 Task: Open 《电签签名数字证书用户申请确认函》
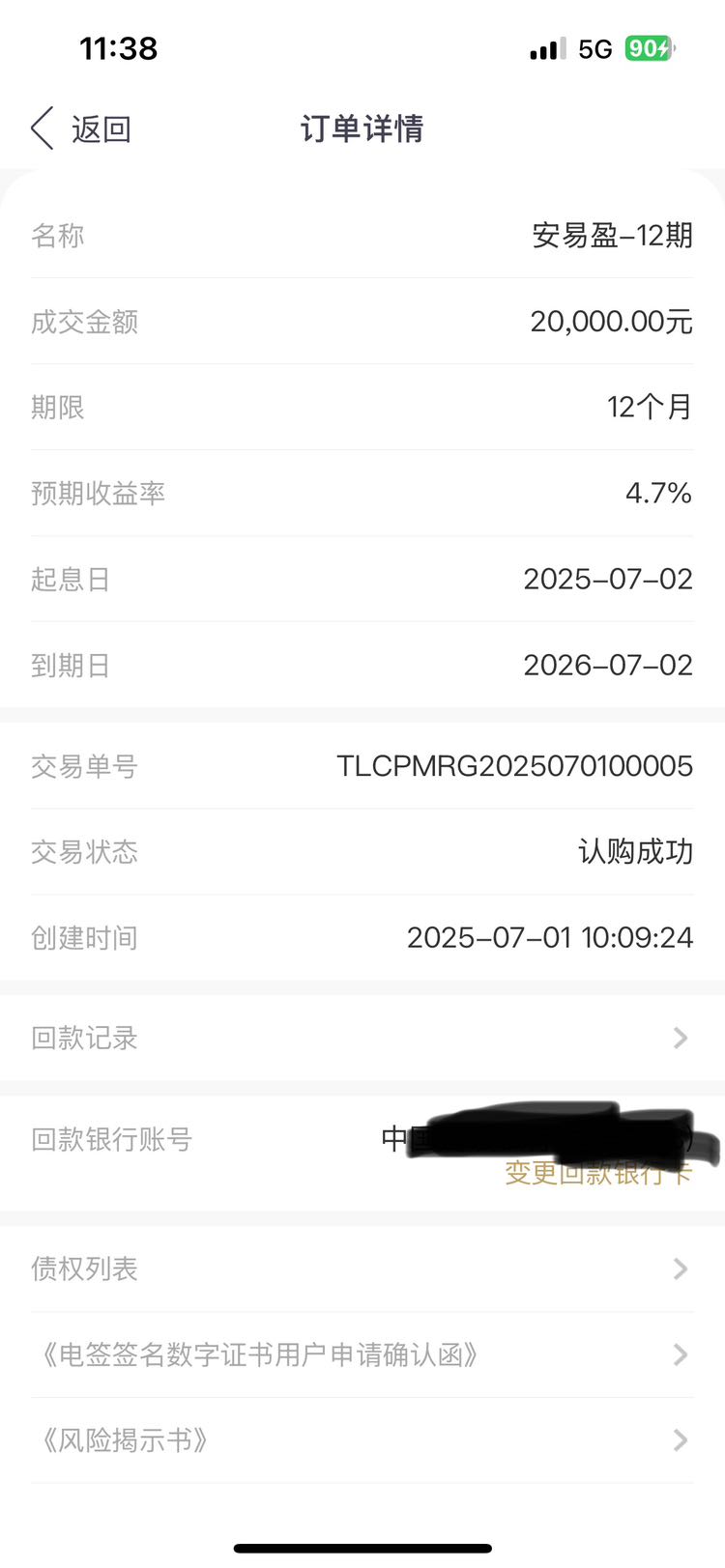click(x=362, y=1354)
